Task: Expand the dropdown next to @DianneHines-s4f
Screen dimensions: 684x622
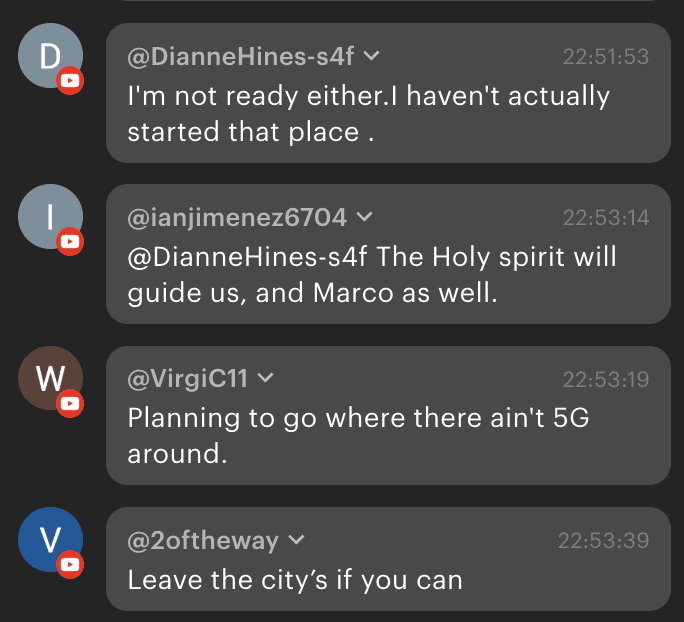Action: pos(372,56)
